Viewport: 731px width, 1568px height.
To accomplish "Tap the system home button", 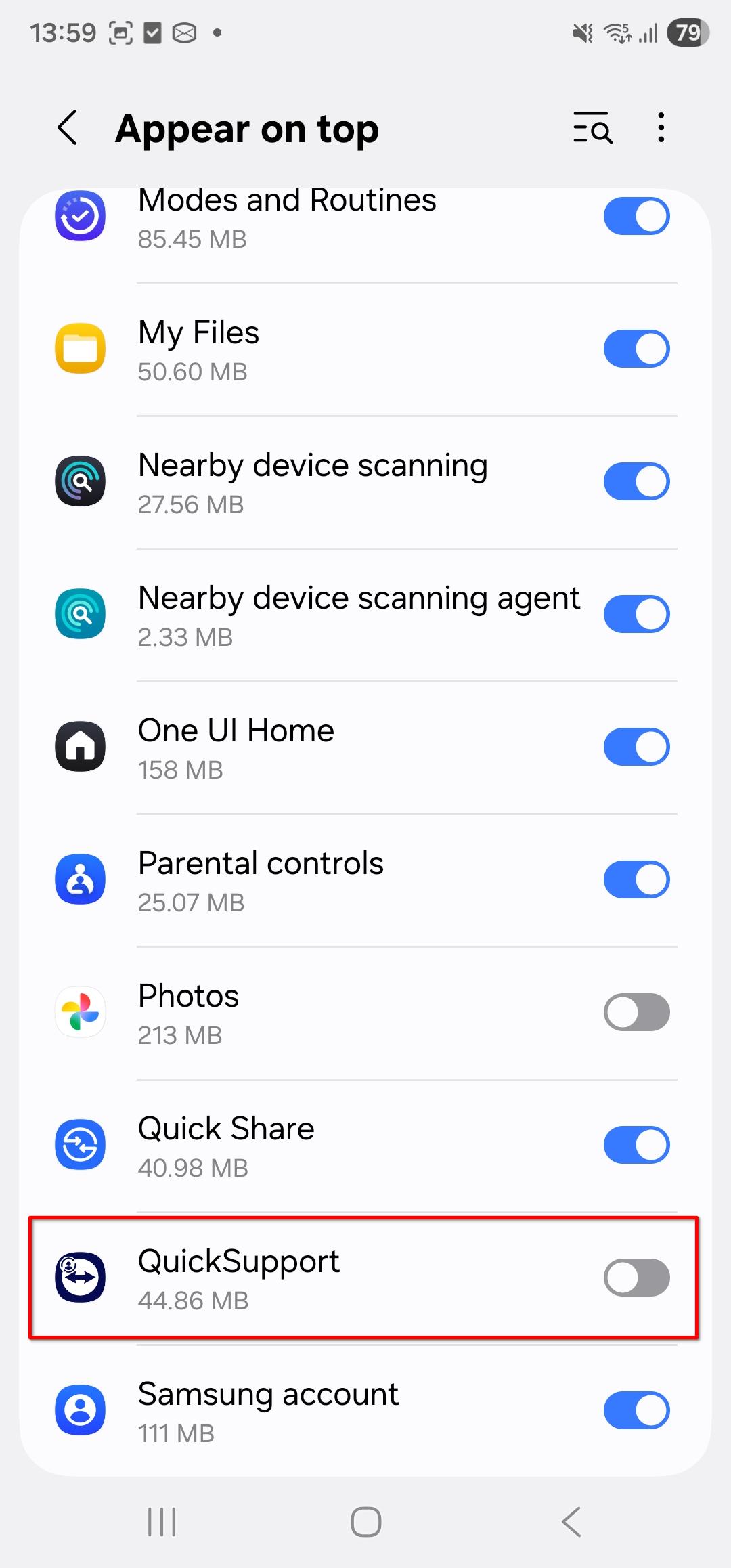I will coord(365,1522).
